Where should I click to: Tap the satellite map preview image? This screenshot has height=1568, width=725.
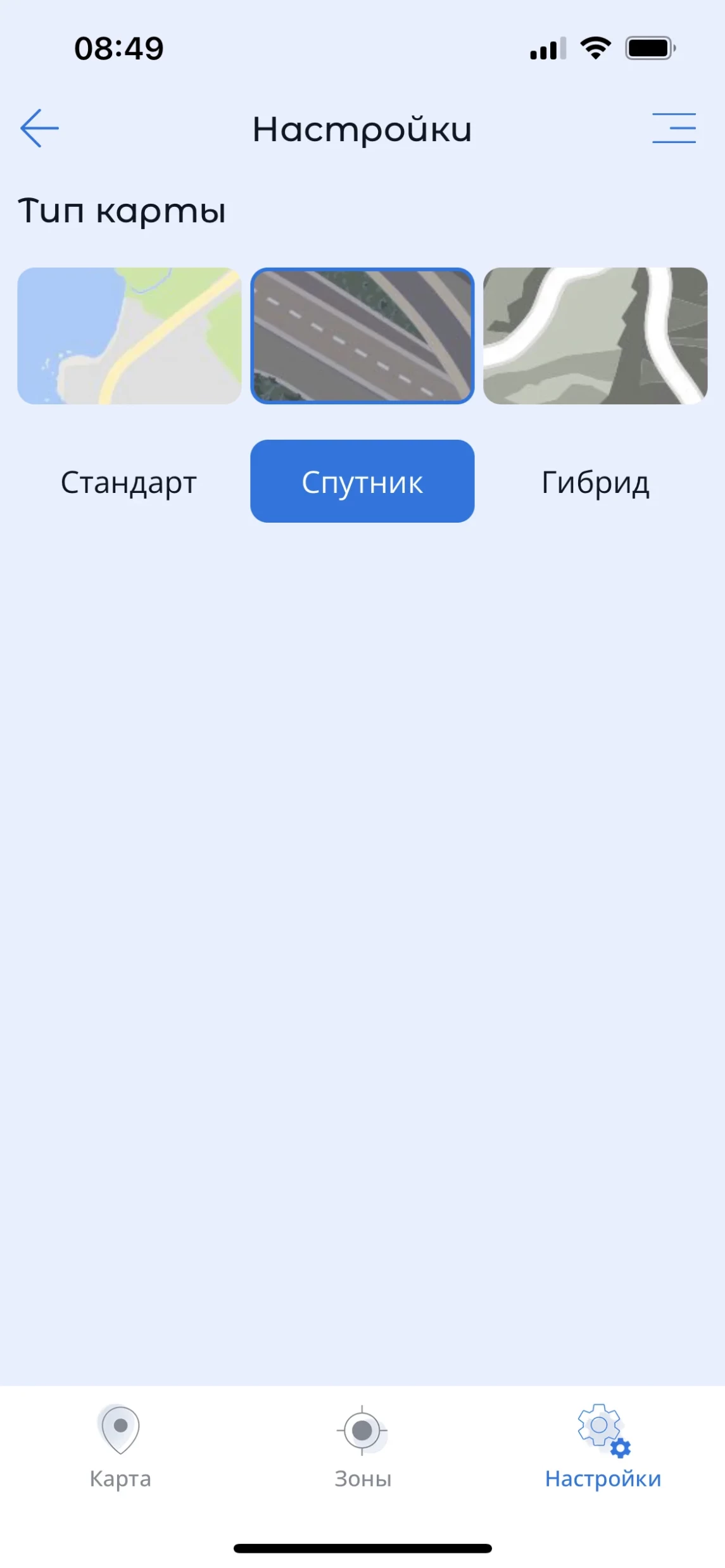click(x=362, y=336)
